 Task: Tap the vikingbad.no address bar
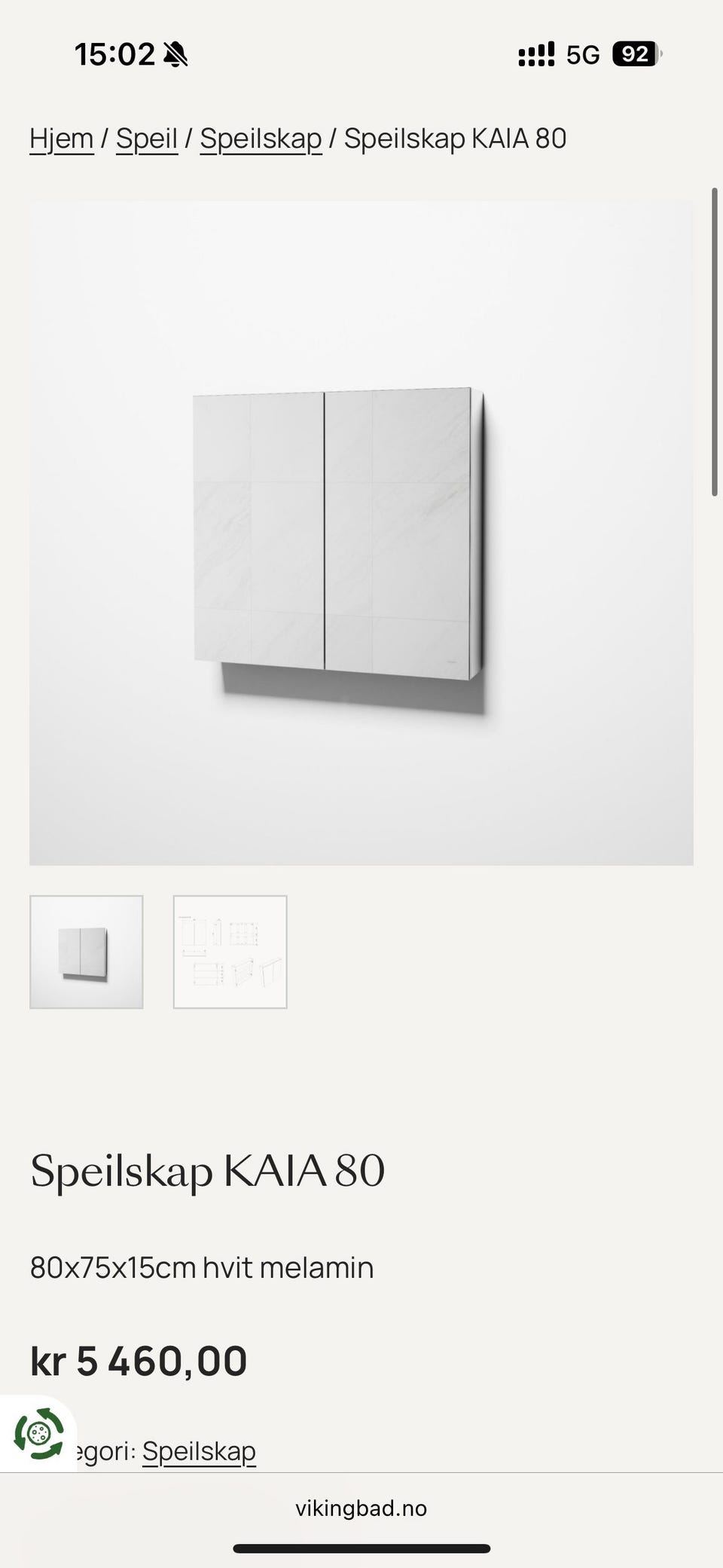(x=361, y=1508)
